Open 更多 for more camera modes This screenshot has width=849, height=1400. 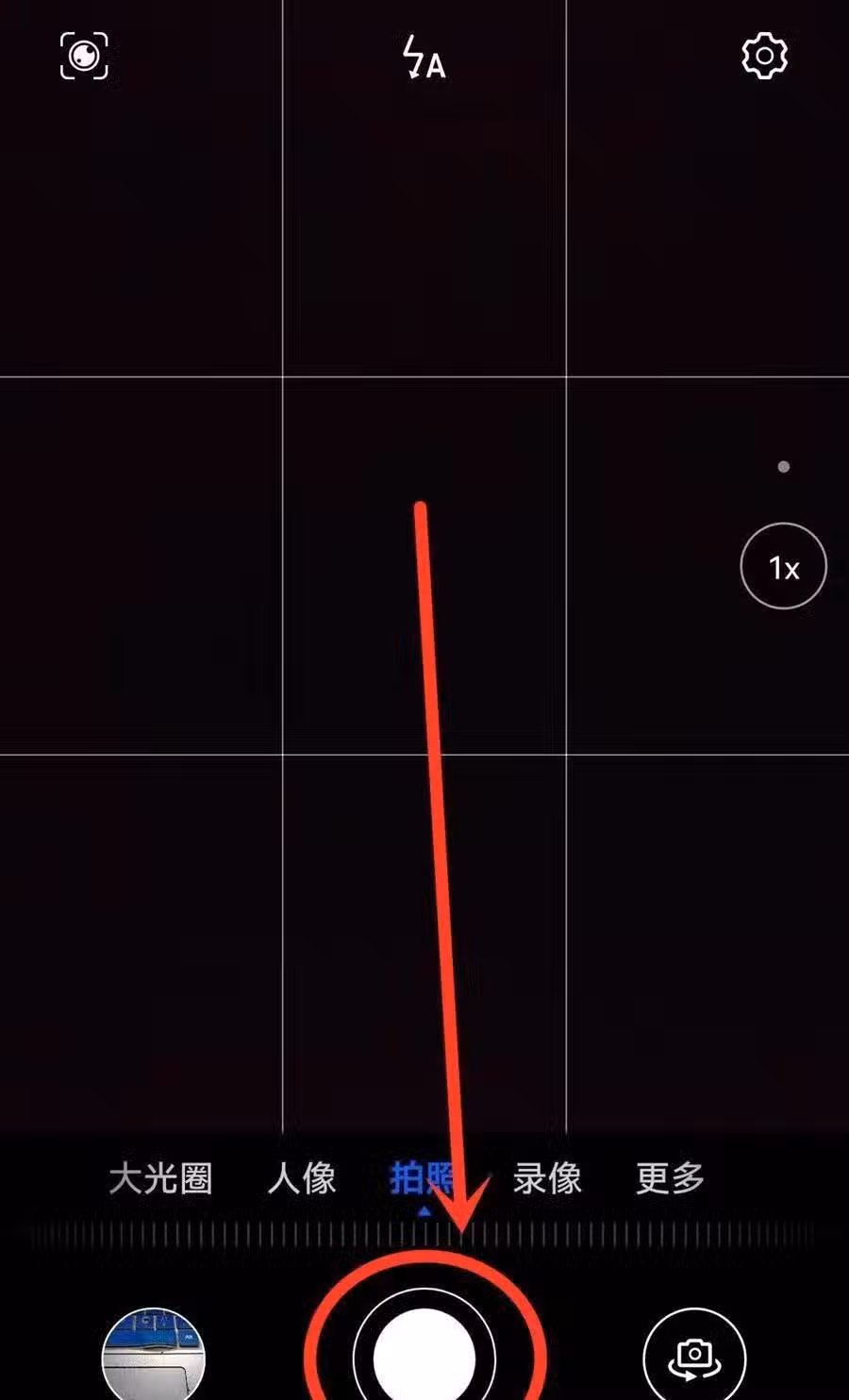670,1178
